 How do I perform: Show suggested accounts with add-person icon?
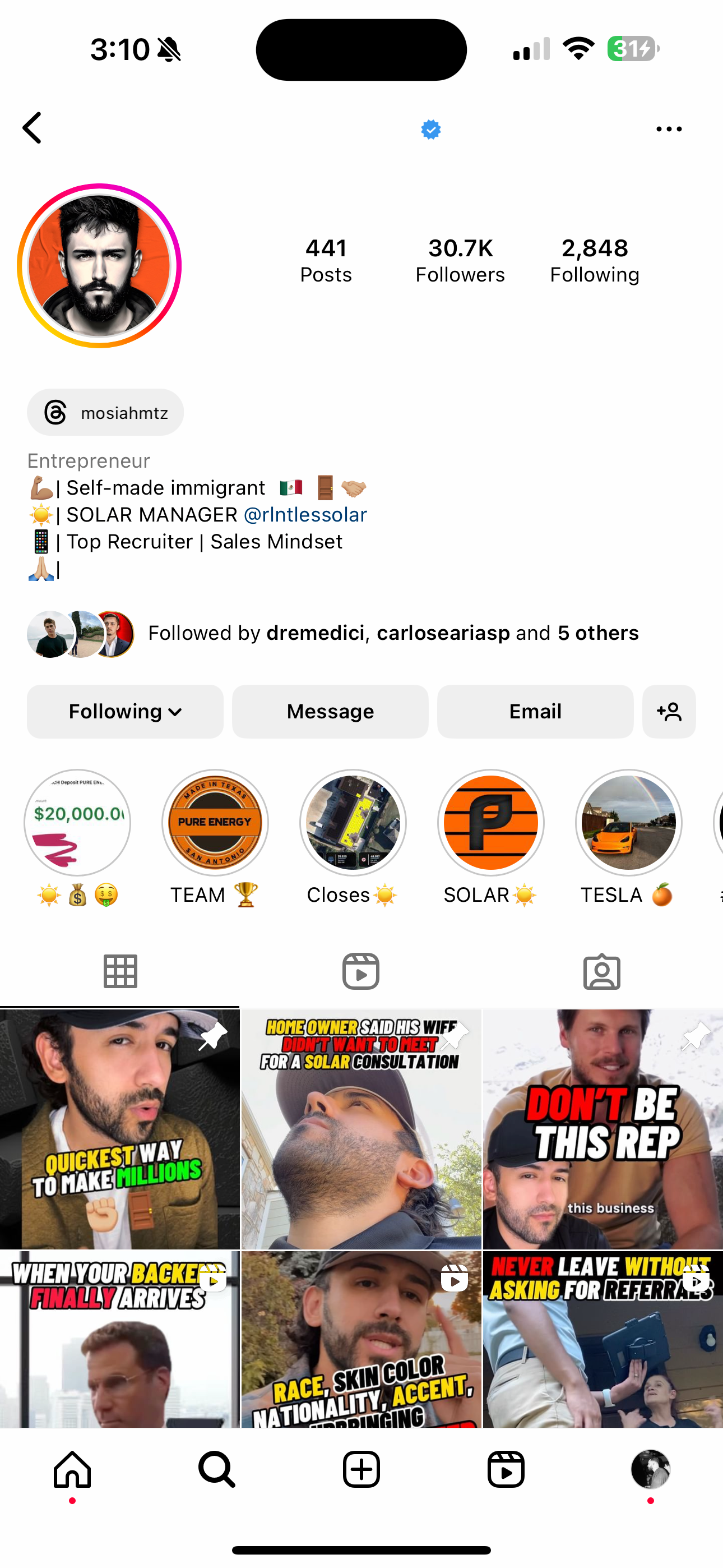(669, 712)
